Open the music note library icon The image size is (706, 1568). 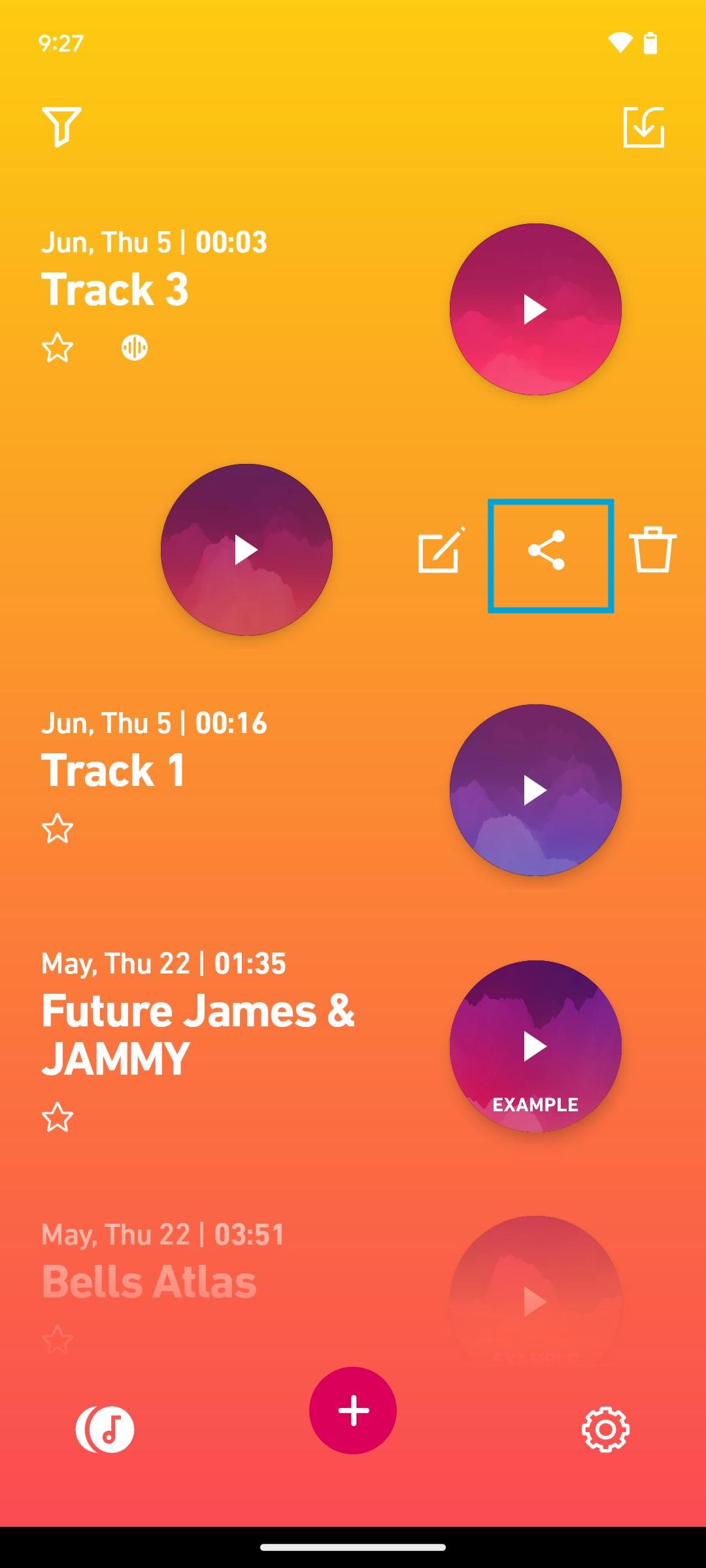(105, 1429)
